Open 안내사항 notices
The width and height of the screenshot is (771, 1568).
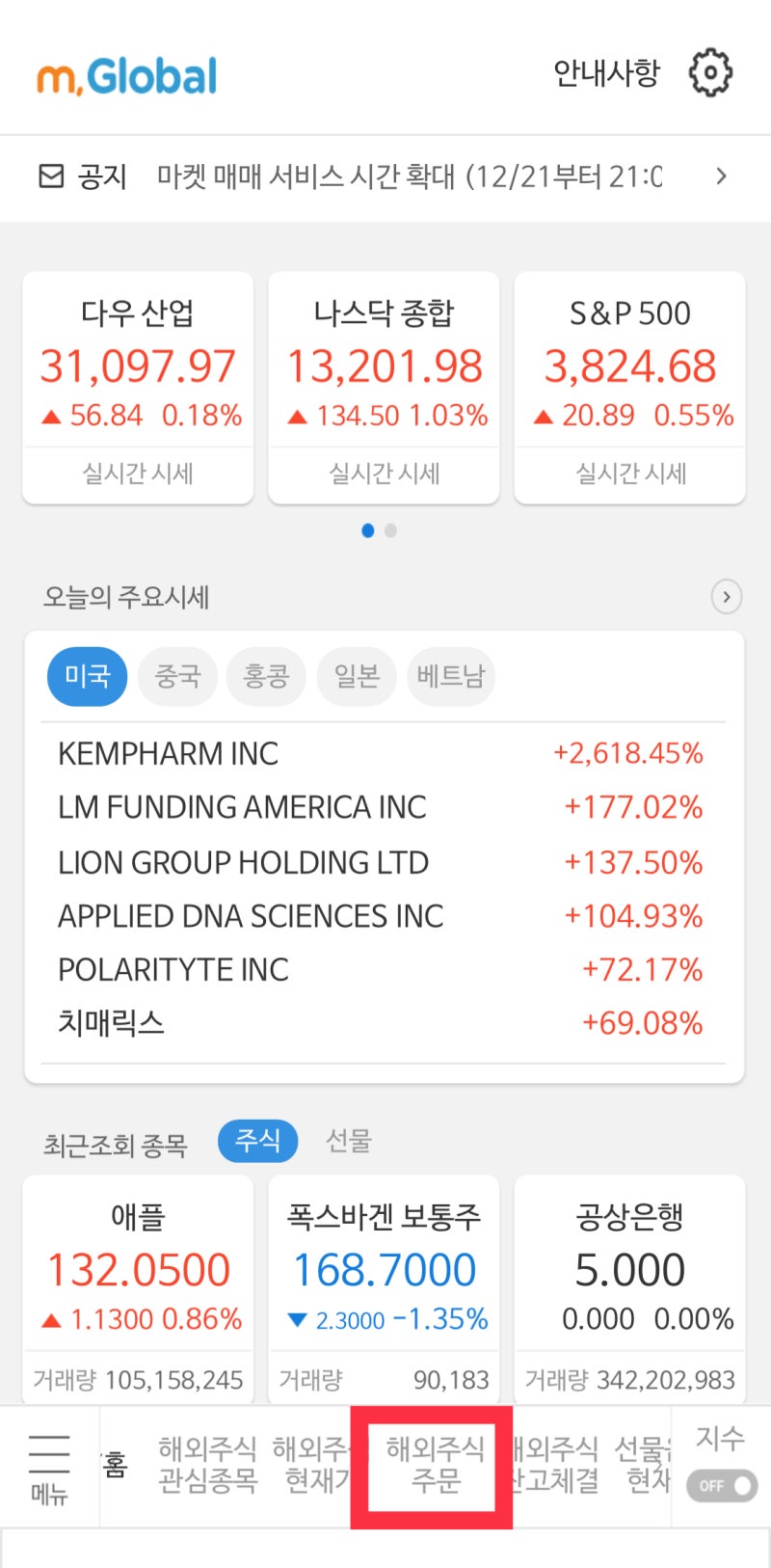(606, 73)
